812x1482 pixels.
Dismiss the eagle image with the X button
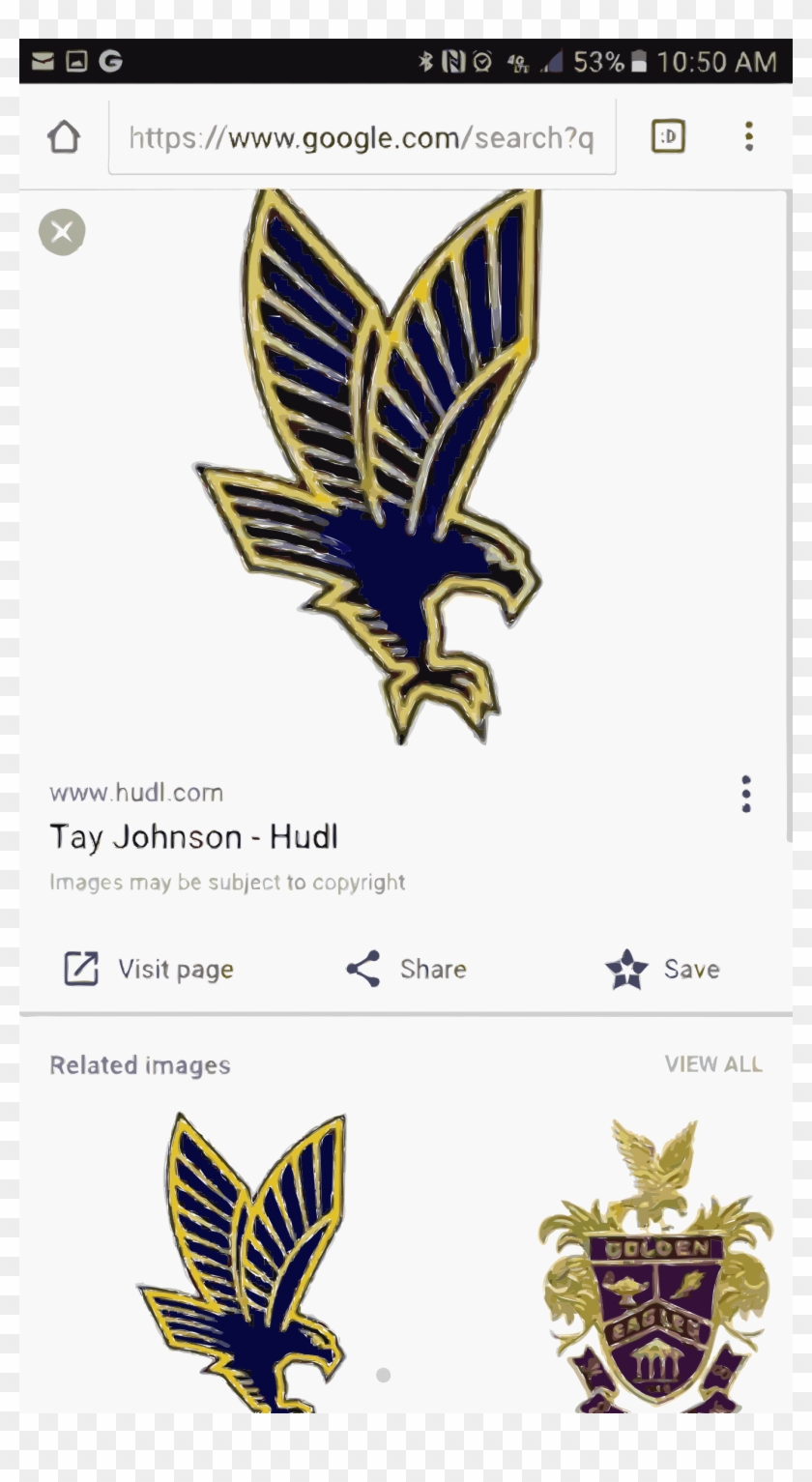click(x=61, y=231)
